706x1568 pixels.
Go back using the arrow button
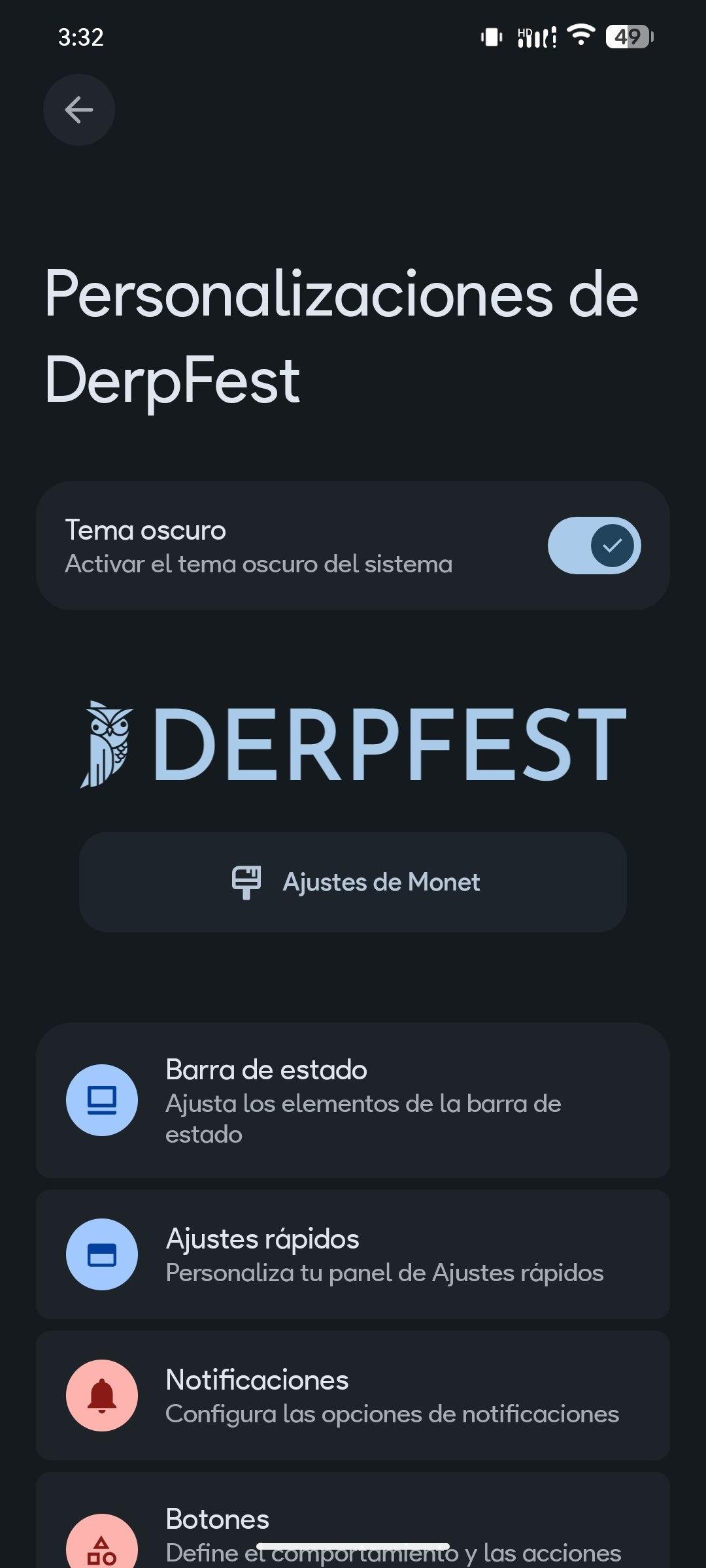coord(79,110)
